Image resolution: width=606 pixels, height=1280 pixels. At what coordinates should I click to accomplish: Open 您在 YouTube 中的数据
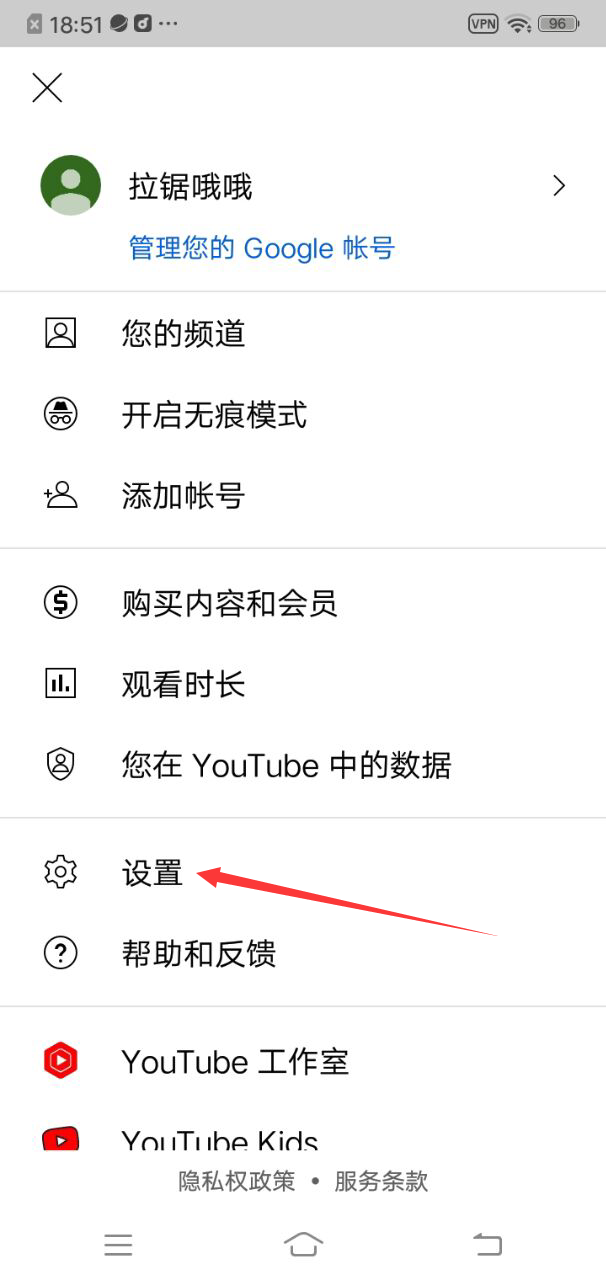click(x=286, y=765)
